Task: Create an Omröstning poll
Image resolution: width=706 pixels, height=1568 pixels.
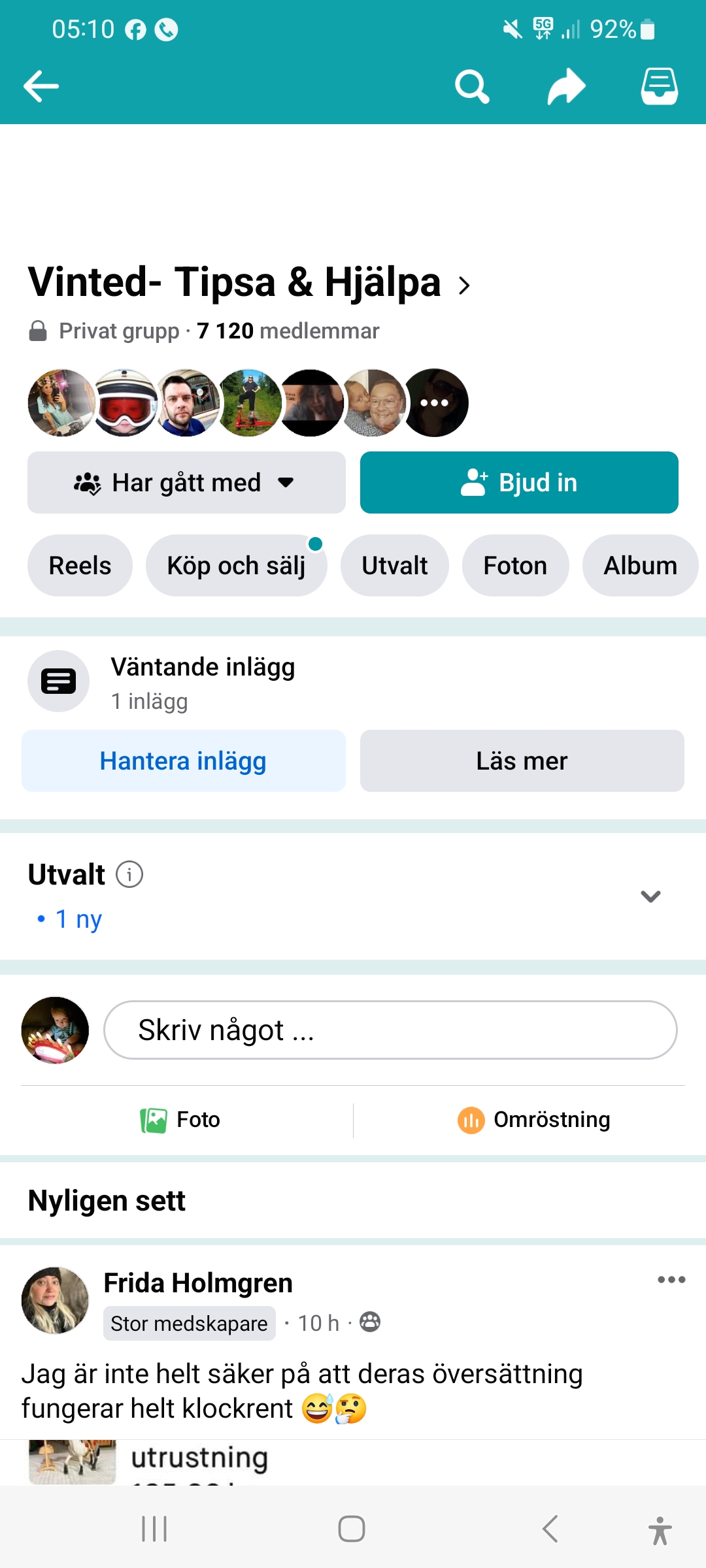Action: pos(533,1120)
